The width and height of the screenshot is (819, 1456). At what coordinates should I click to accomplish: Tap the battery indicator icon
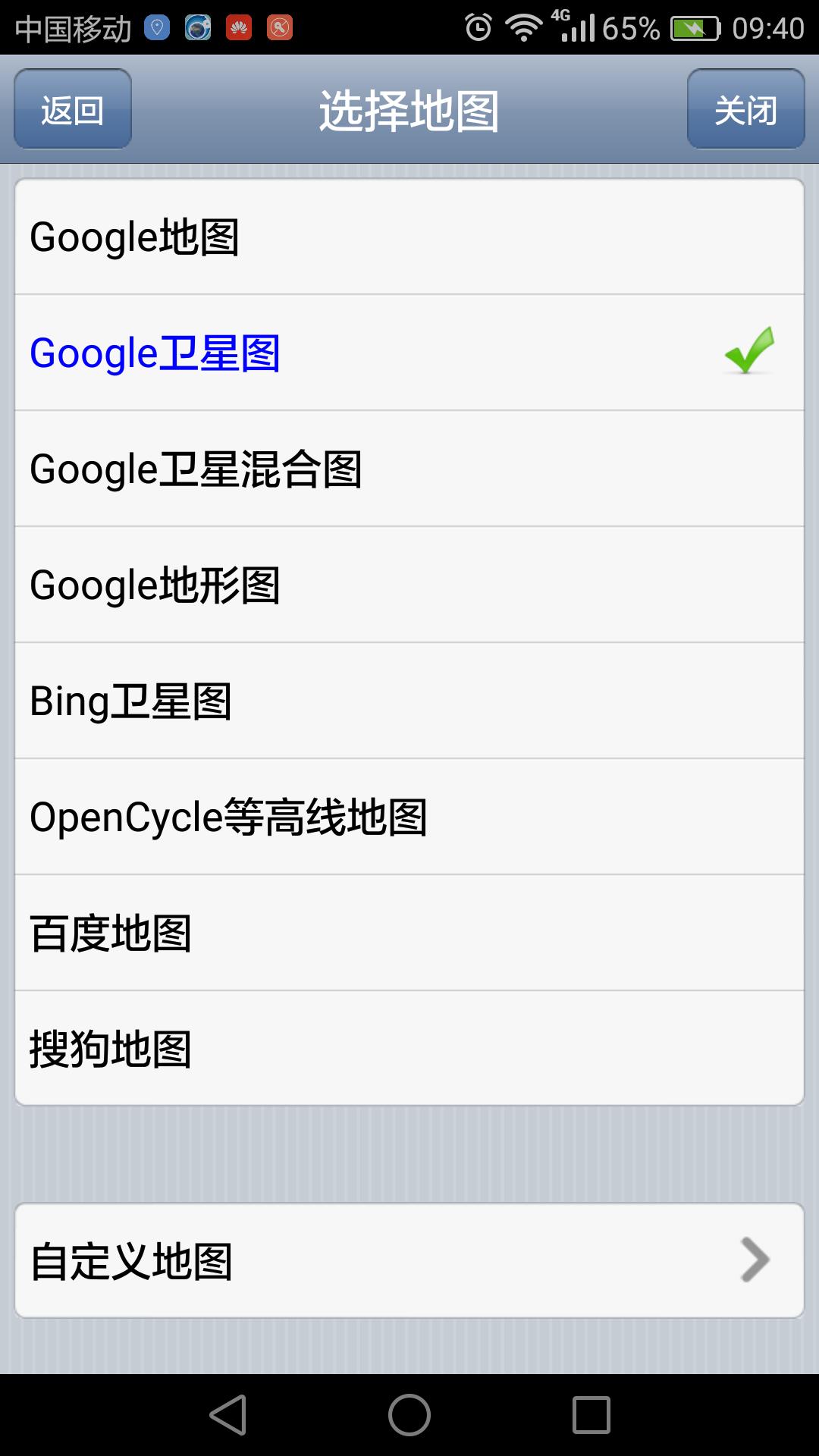[695, 25]
